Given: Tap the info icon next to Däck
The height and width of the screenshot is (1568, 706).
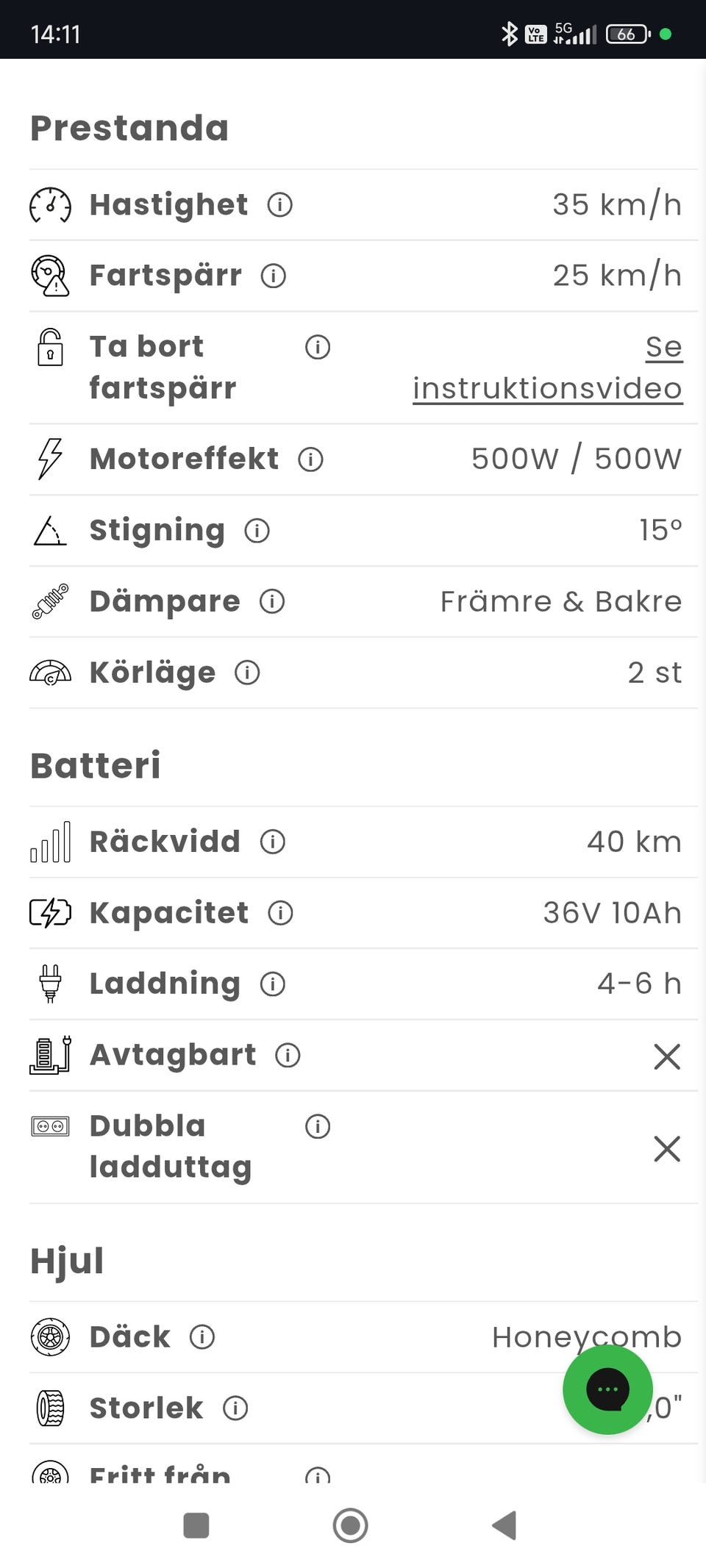Looking at the screenshot, I should click(202, 1336).
